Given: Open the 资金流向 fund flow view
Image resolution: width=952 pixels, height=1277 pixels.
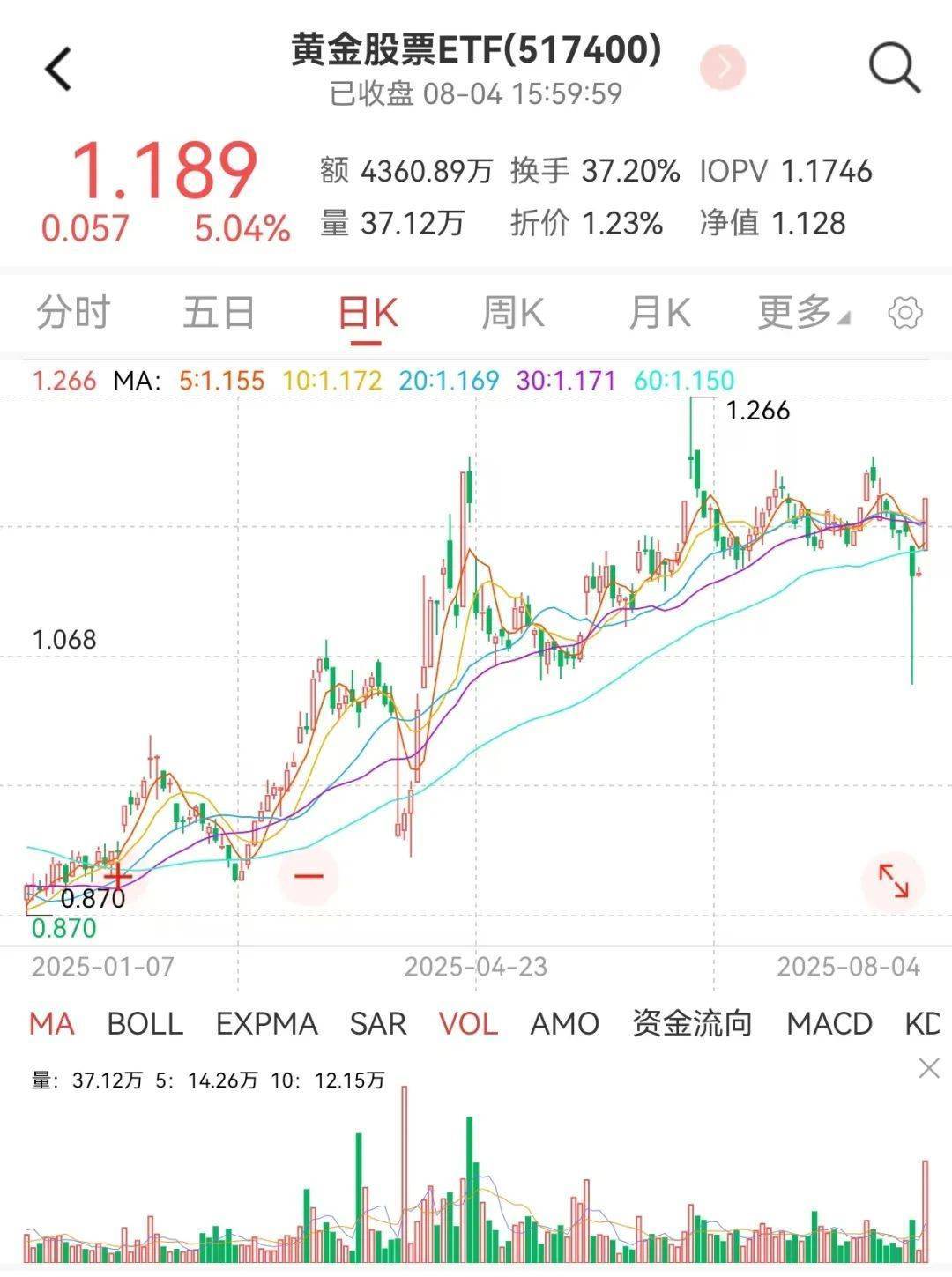Looking at the screenshot, I should (691, 1024).
